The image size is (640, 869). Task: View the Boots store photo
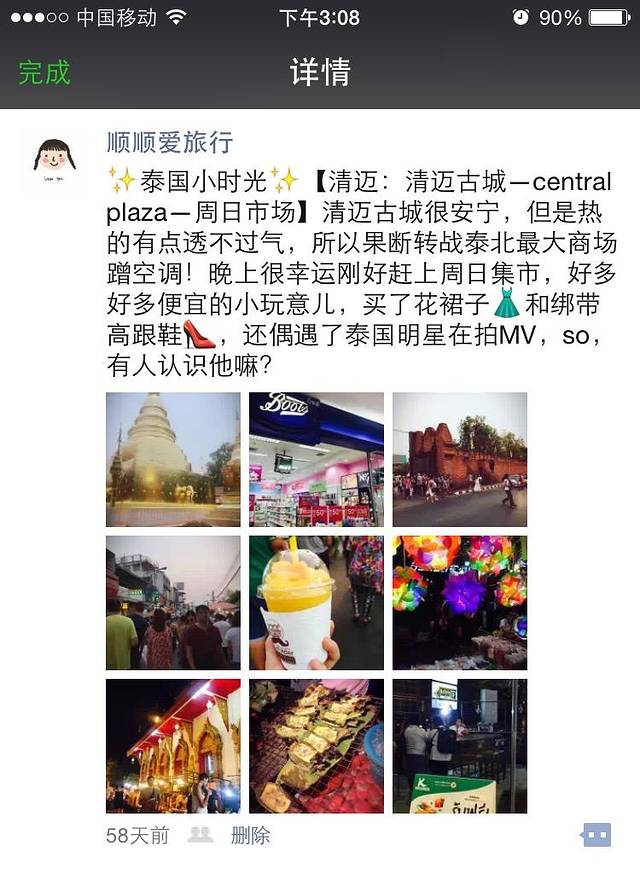316,459
